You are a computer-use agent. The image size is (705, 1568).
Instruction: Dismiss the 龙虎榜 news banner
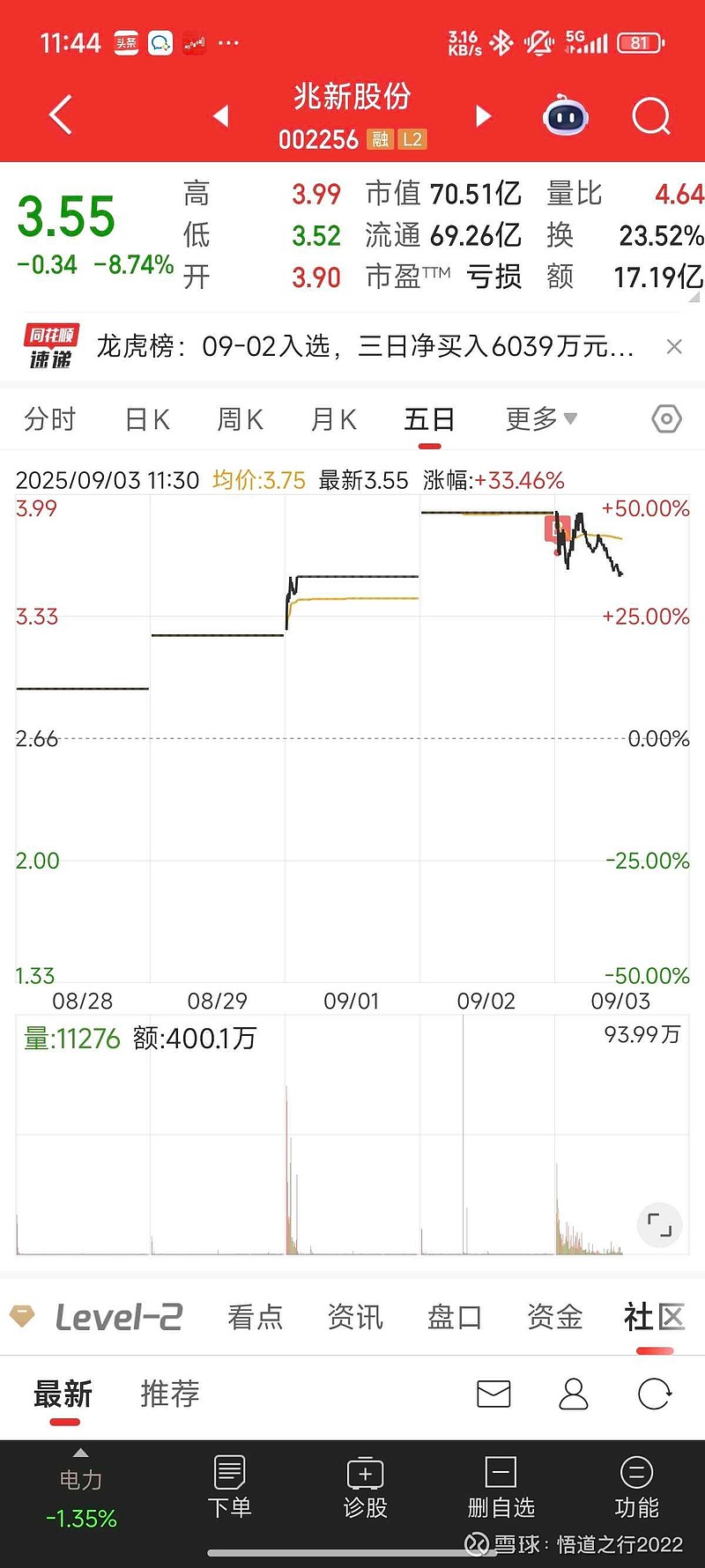(x=674, y=347)
